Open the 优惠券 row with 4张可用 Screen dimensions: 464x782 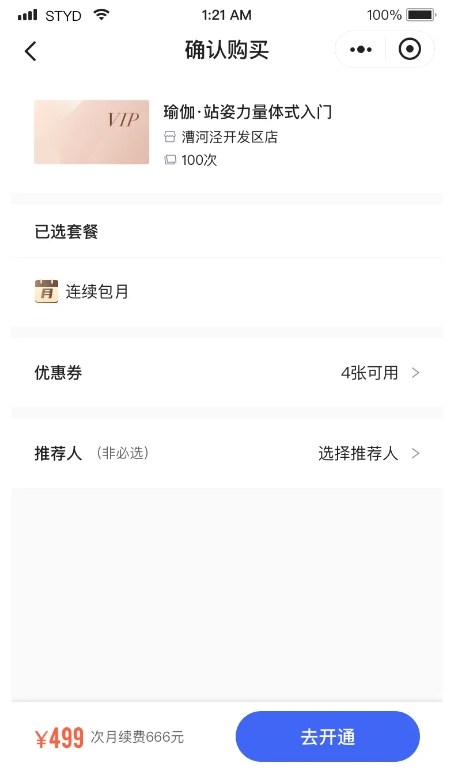tap(227, 373)
